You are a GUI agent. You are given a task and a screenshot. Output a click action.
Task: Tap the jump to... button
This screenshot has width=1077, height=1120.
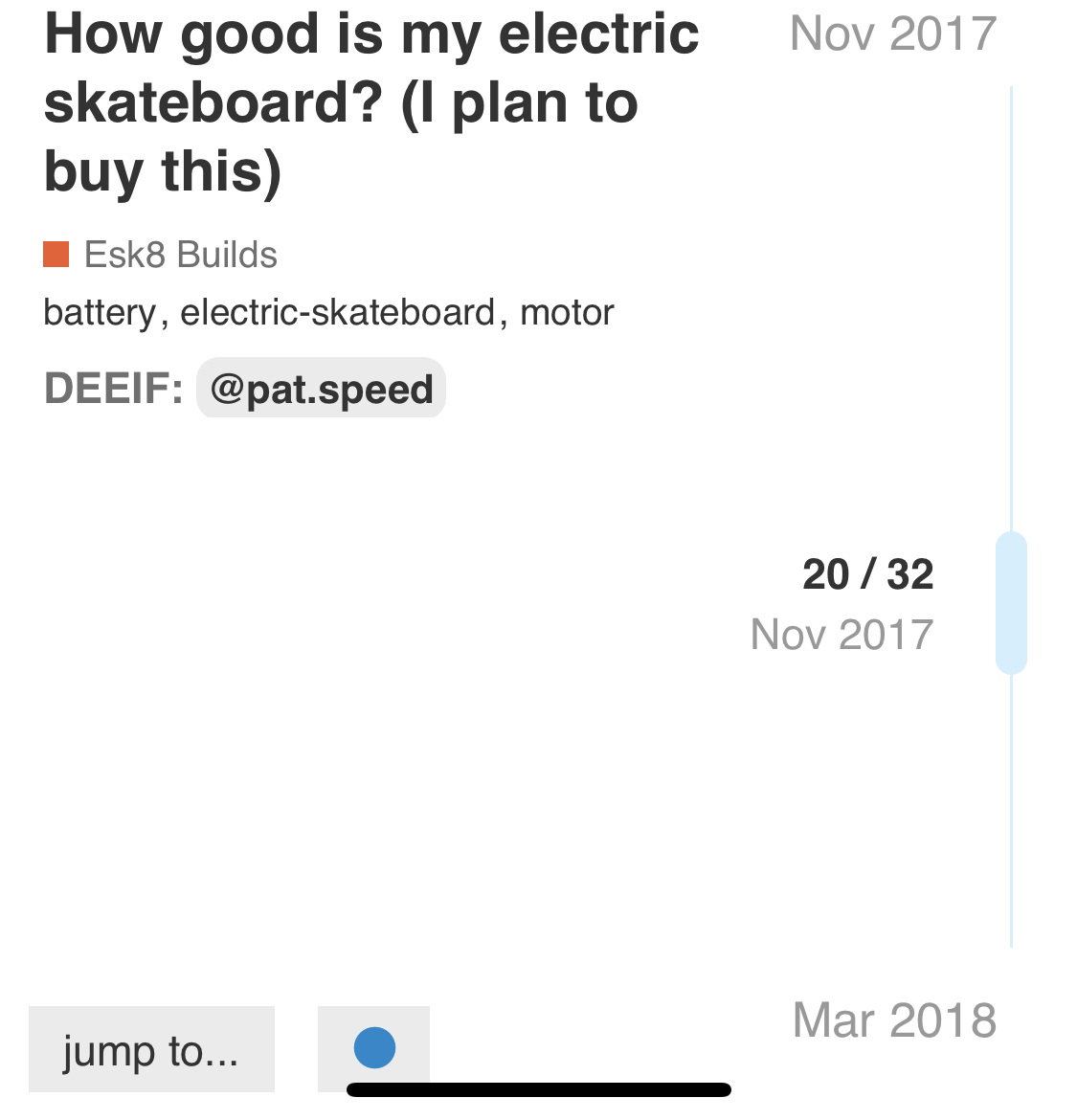tap(151, 1050)
